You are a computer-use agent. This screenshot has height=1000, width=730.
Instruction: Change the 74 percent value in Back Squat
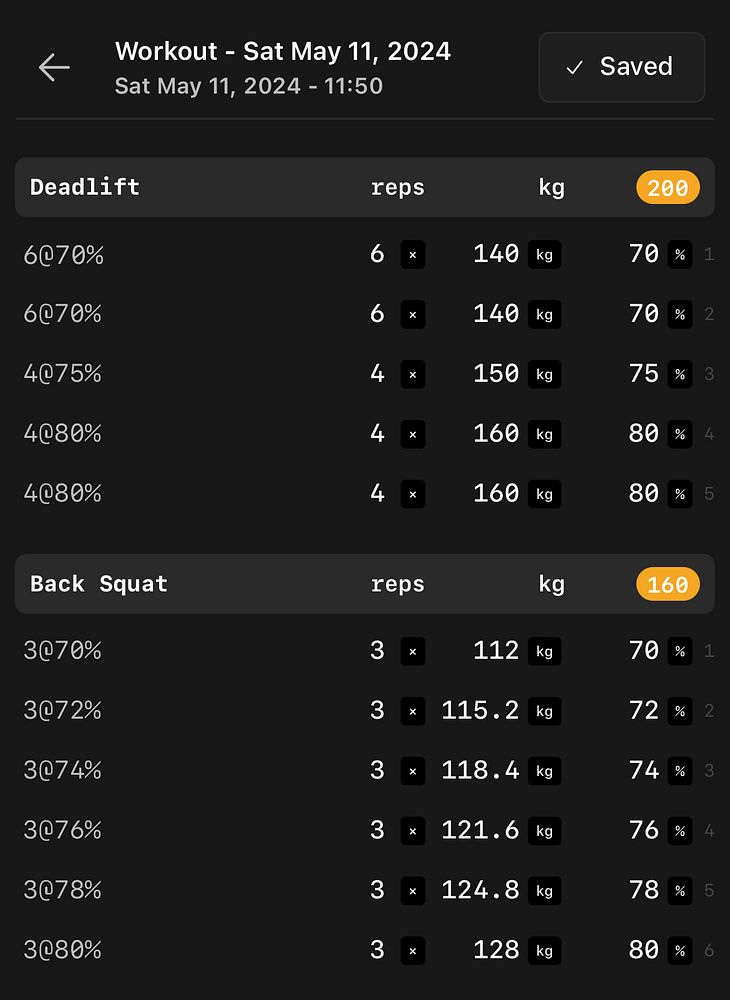point(644,771)
